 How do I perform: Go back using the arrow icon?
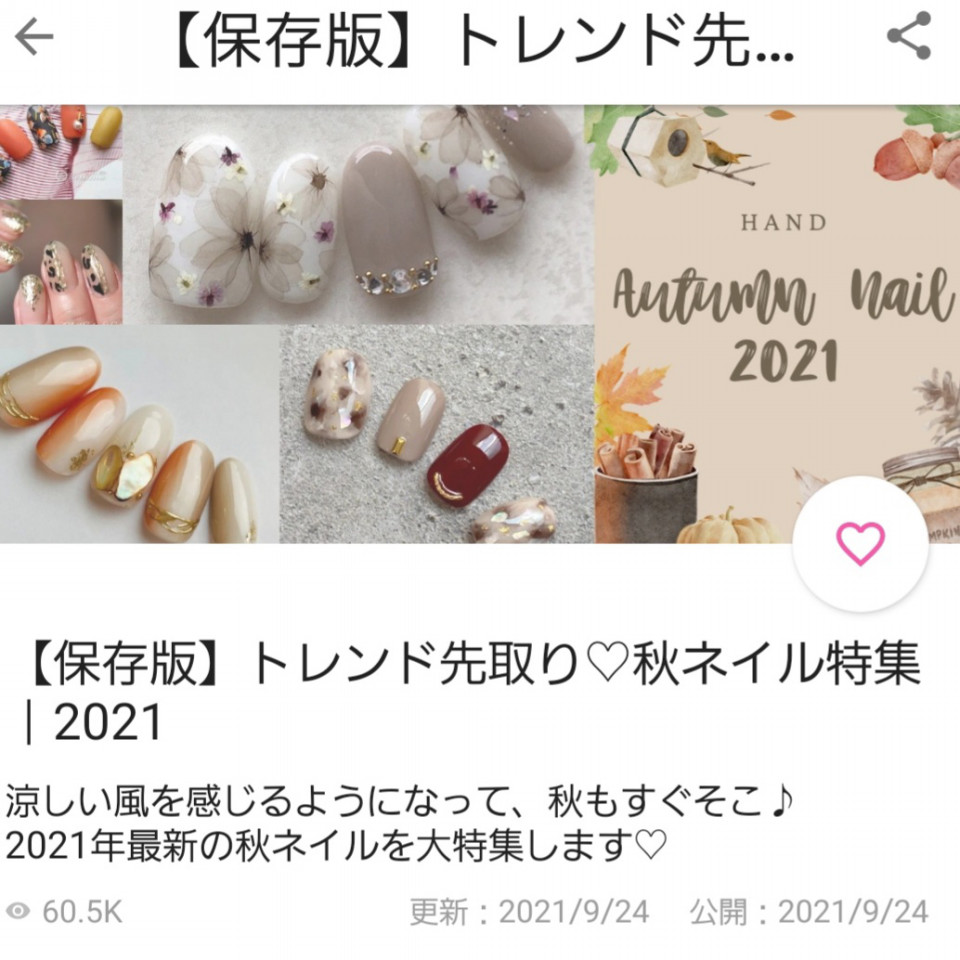tap(34, 38)
